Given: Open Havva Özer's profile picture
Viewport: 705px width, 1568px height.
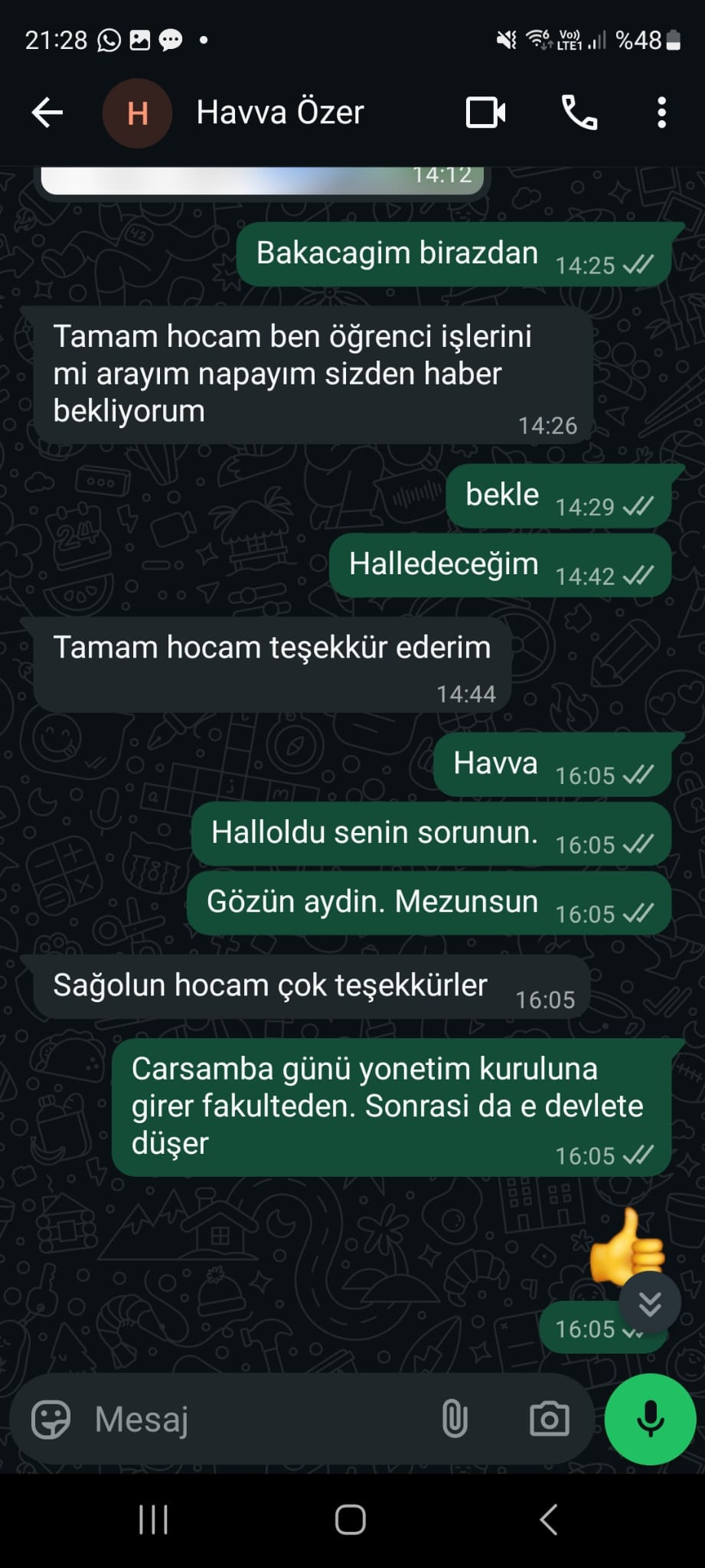Looking at the screenshot, I should coord(137,113).
